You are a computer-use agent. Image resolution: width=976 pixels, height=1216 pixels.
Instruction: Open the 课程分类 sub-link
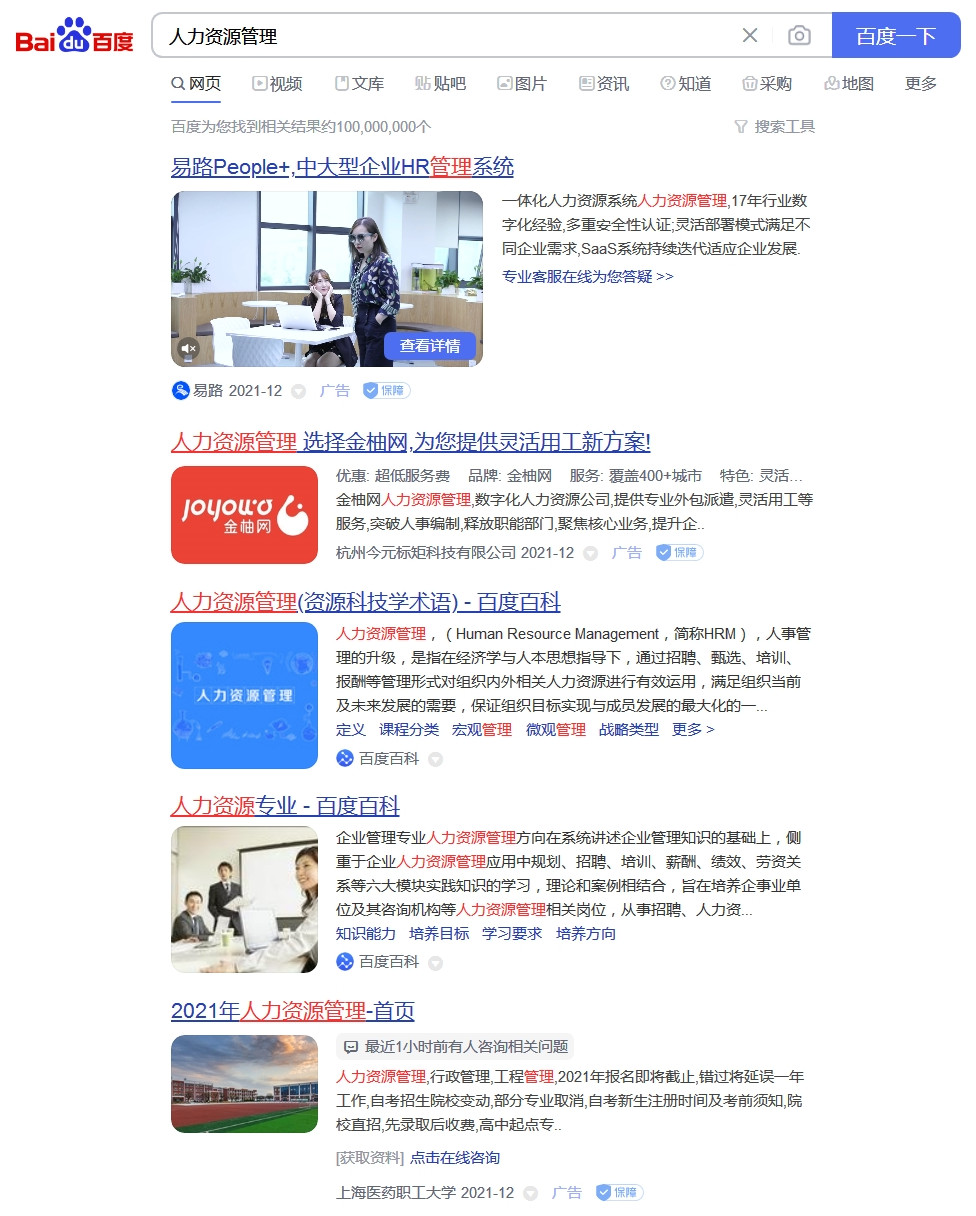point(409,730)
